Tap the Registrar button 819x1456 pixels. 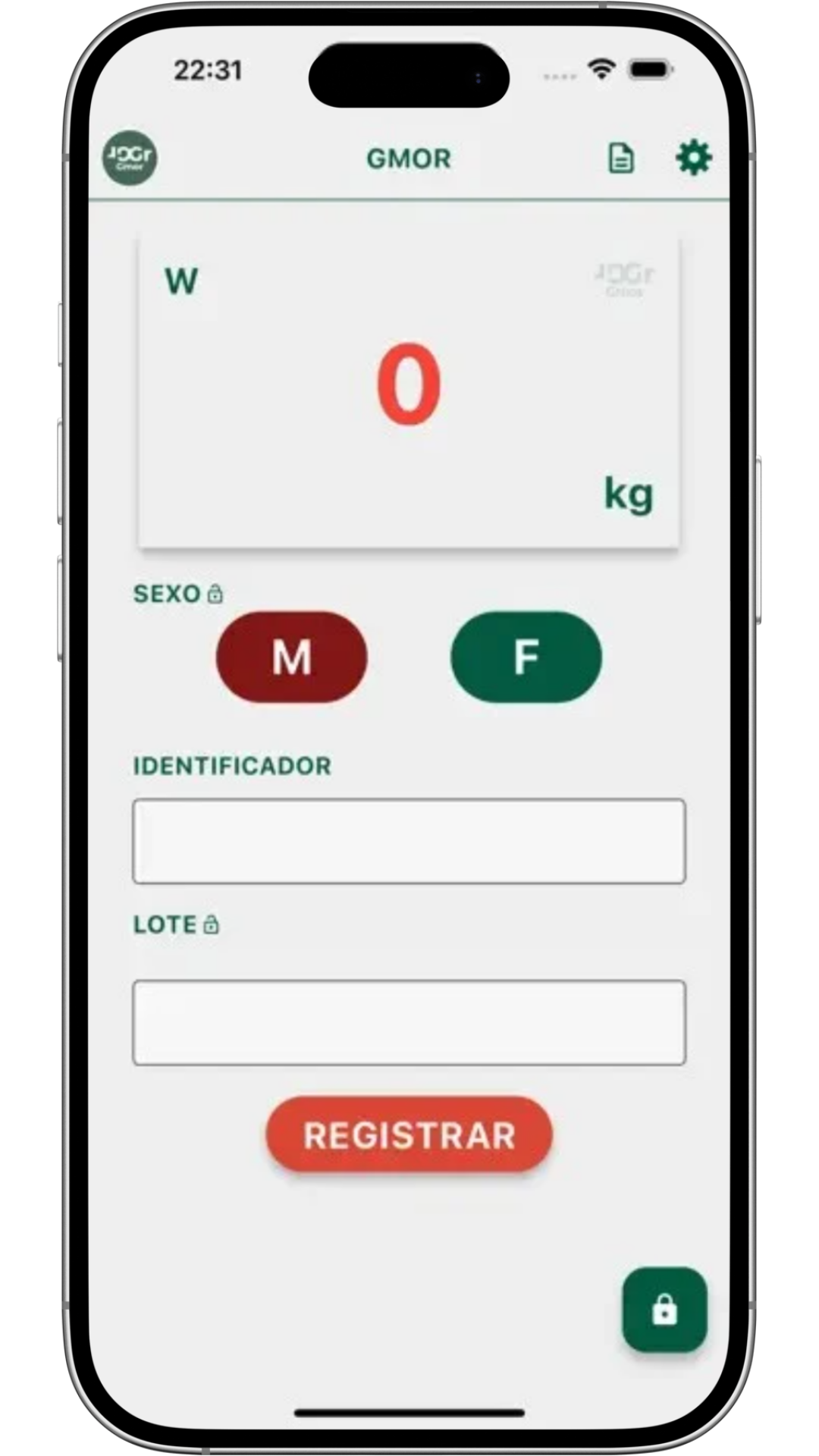tap(409, 1135)
